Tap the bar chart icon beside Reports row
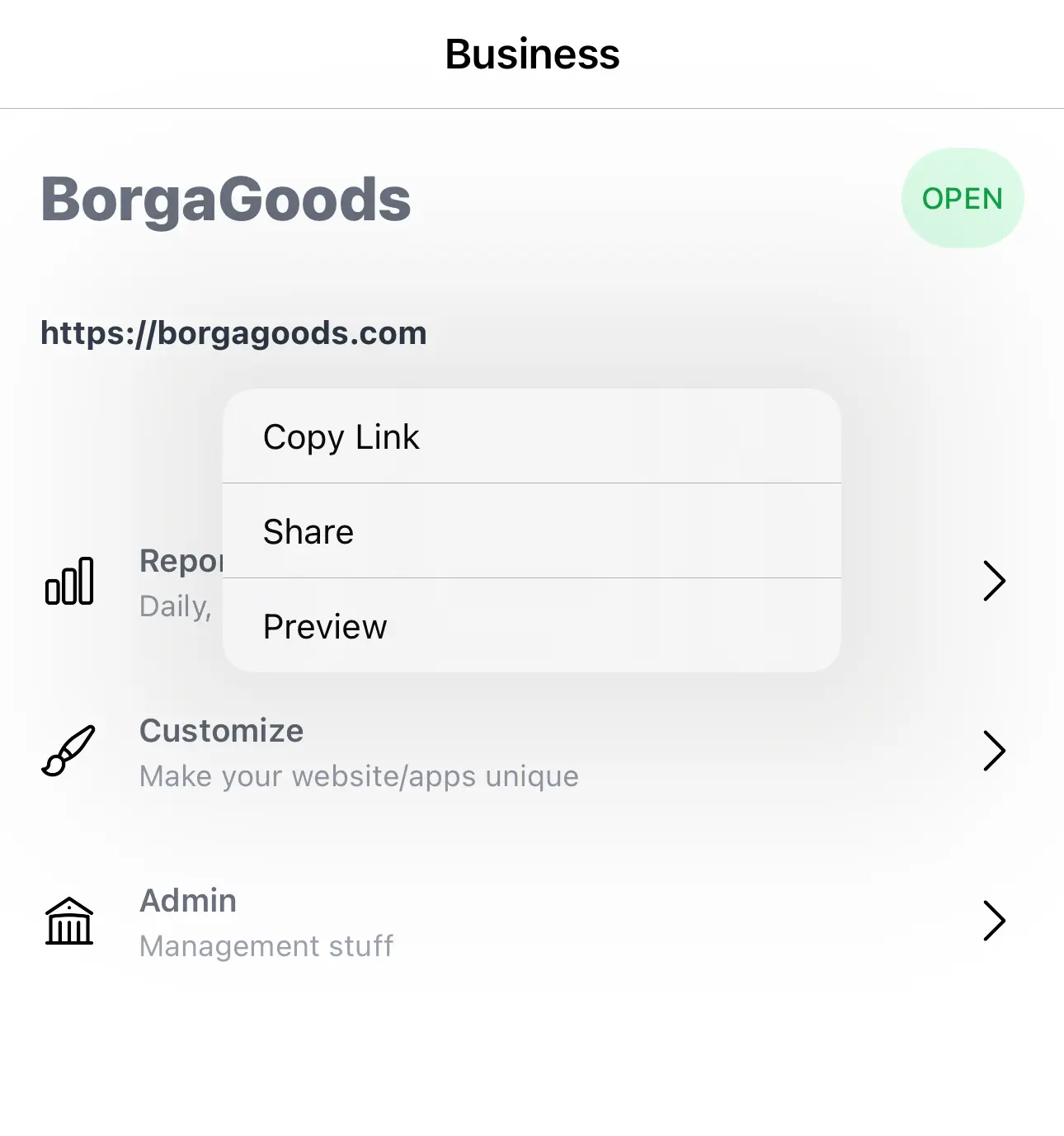1064x1136 pixels. pos(69,582)
